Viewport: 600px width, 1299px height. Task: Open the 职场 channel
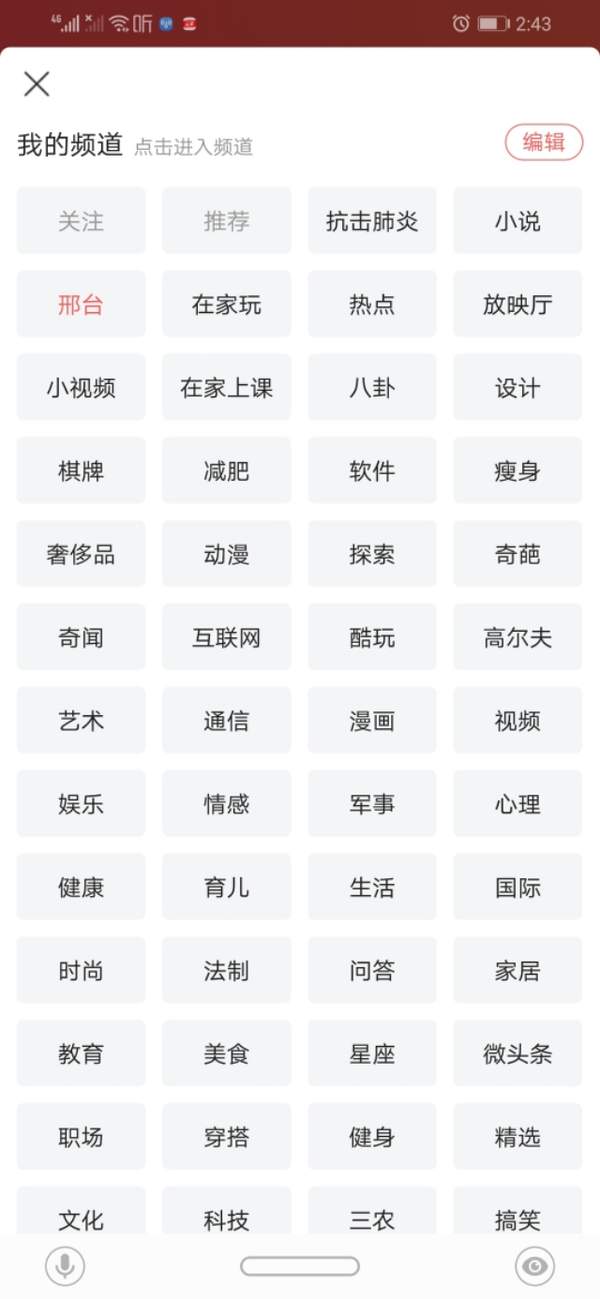point(81,1136)
